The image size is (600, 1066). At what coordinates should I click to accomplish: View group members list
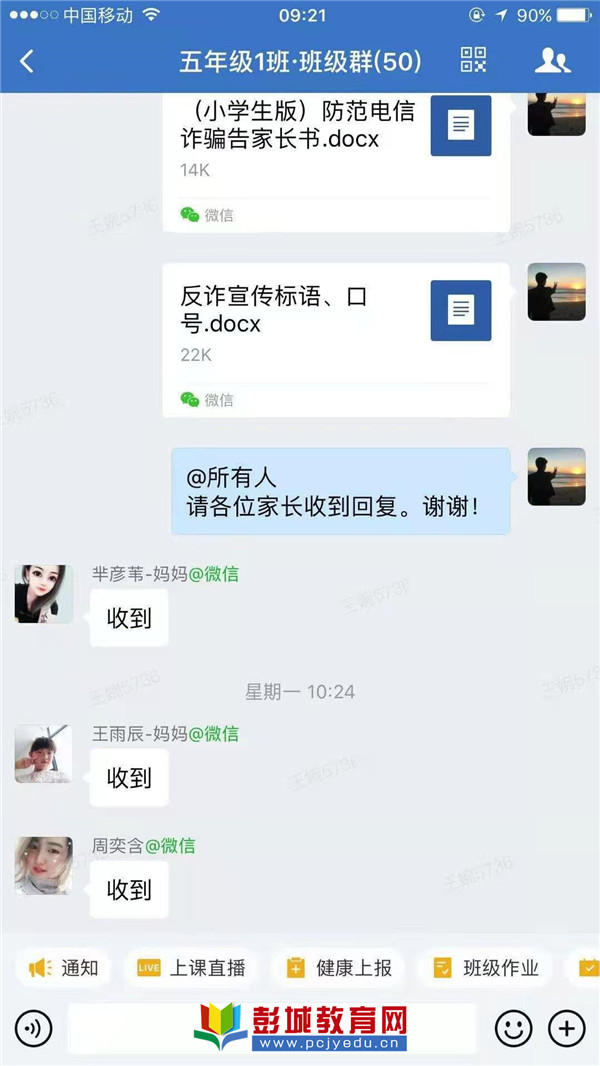click(x=552, y=60)
